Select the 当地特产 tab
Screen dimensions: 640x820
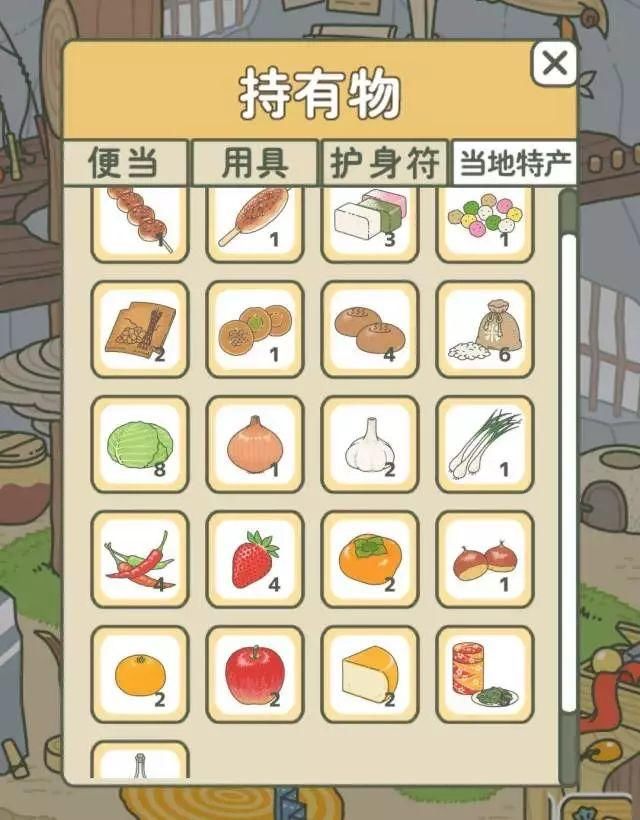(x=514, y=163)
